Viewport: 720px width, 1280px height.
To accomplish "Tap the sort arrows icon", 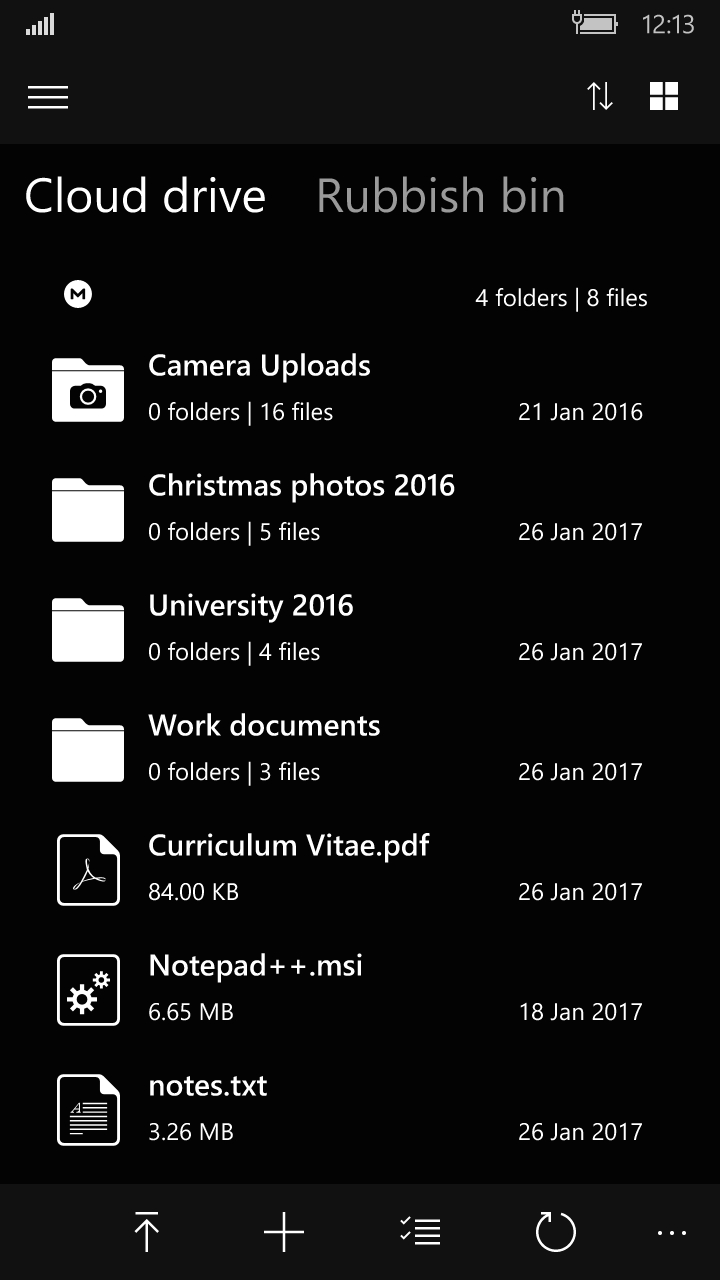I will point(600,97).
